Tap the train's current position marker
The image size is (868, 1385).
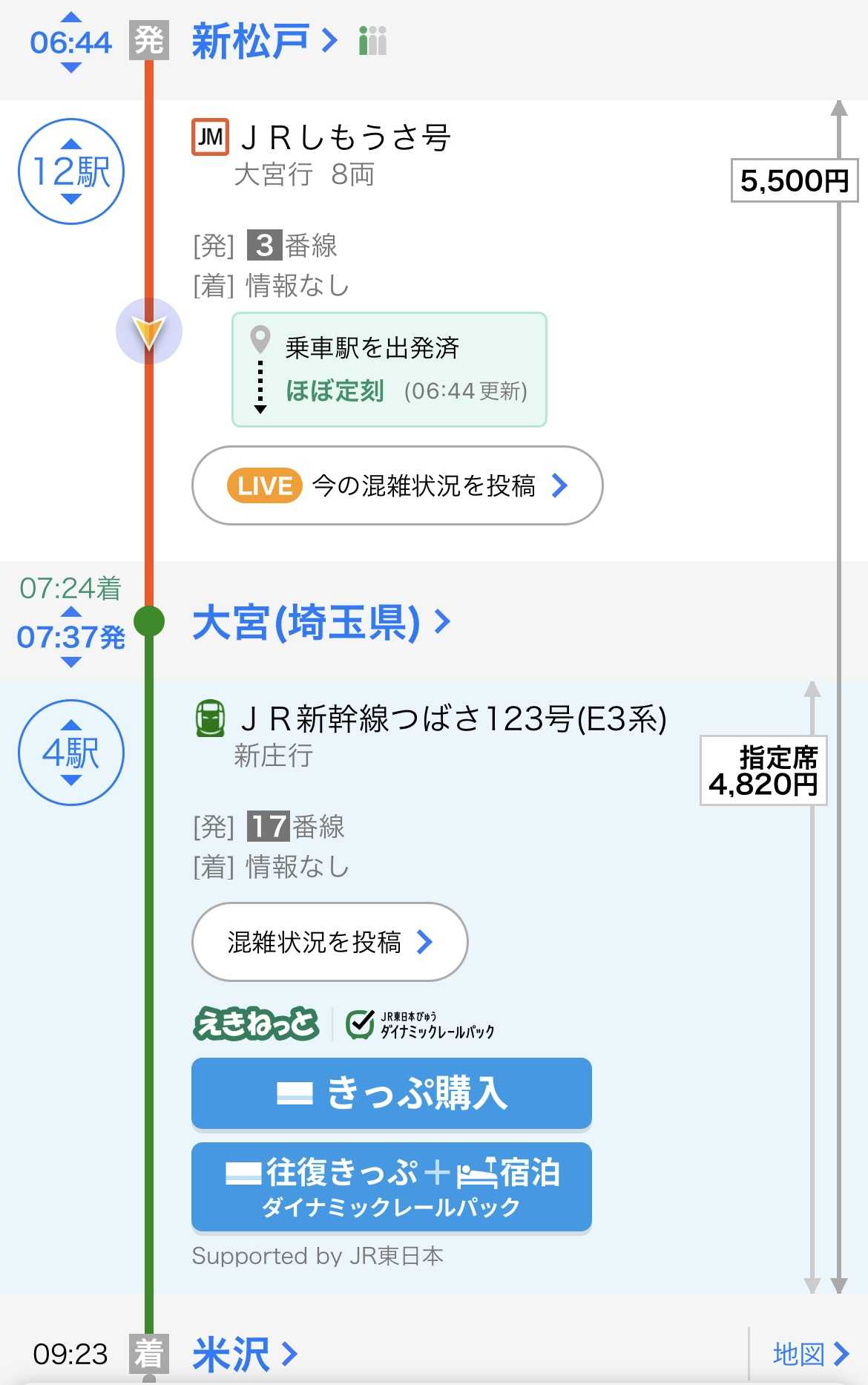click(x=149, y=331)
